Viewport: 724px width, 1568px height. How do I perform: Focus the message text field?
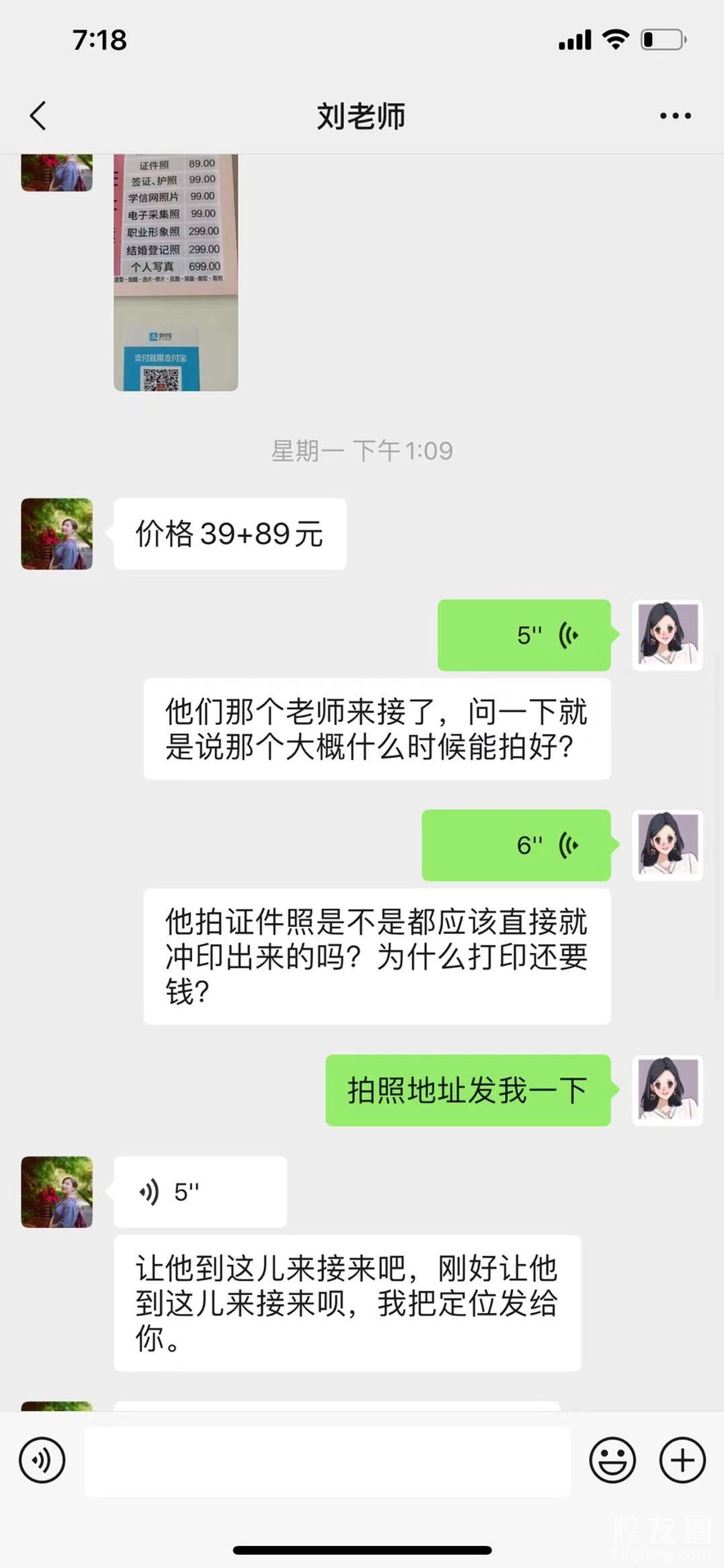pyautogui.click(x=327, y=1461)
